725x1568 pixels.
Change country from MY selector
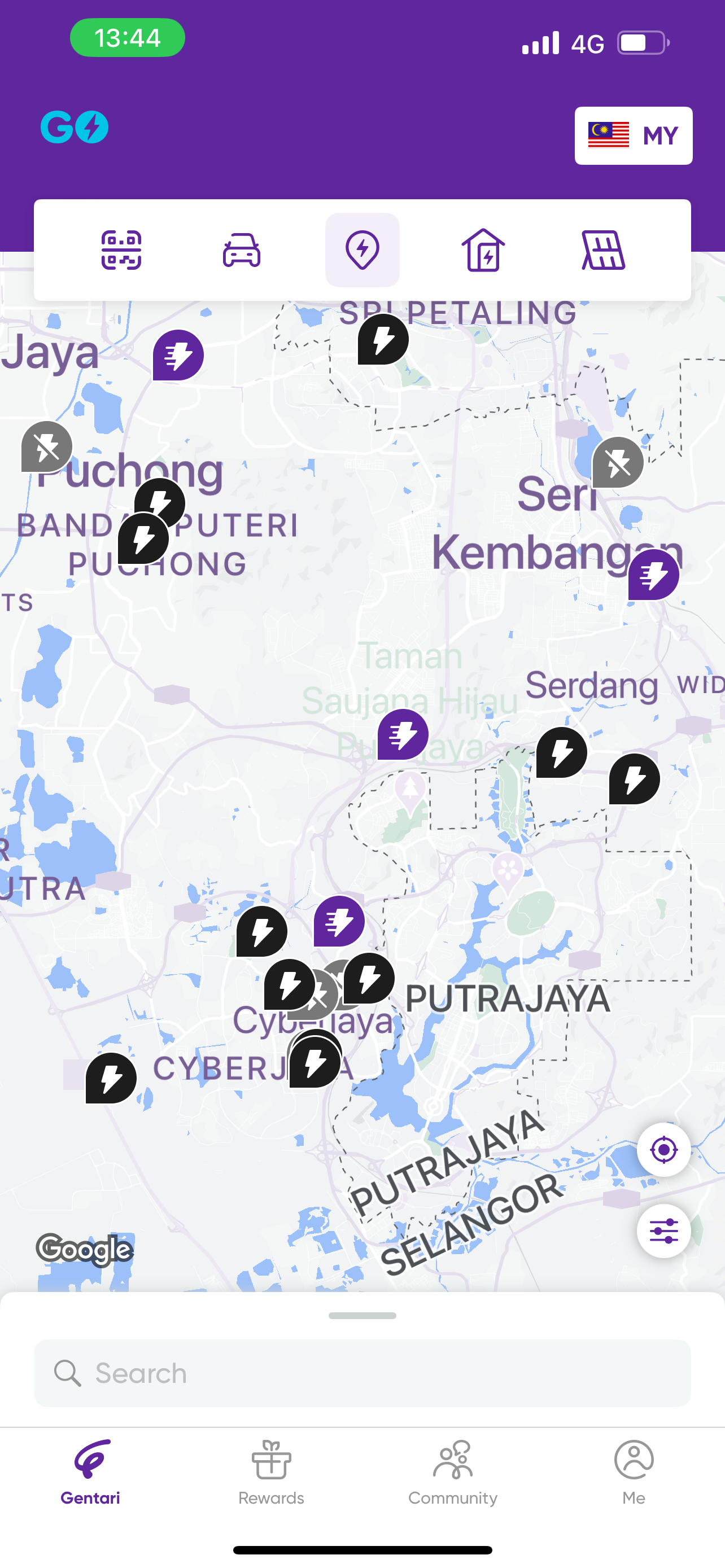(x=633, y=135)
